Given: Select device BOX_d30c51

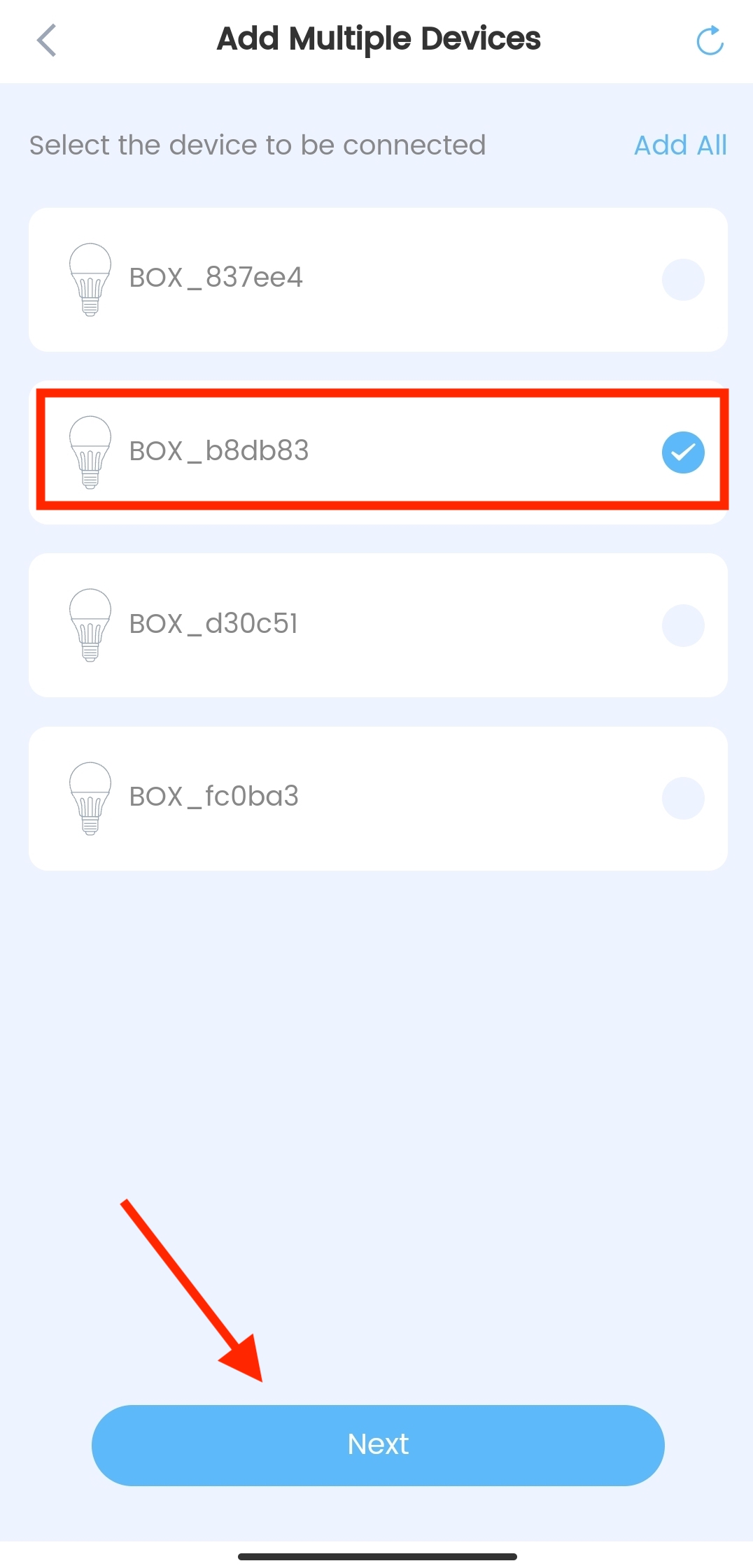Looking at the screenshot, I should pos(682,625).
